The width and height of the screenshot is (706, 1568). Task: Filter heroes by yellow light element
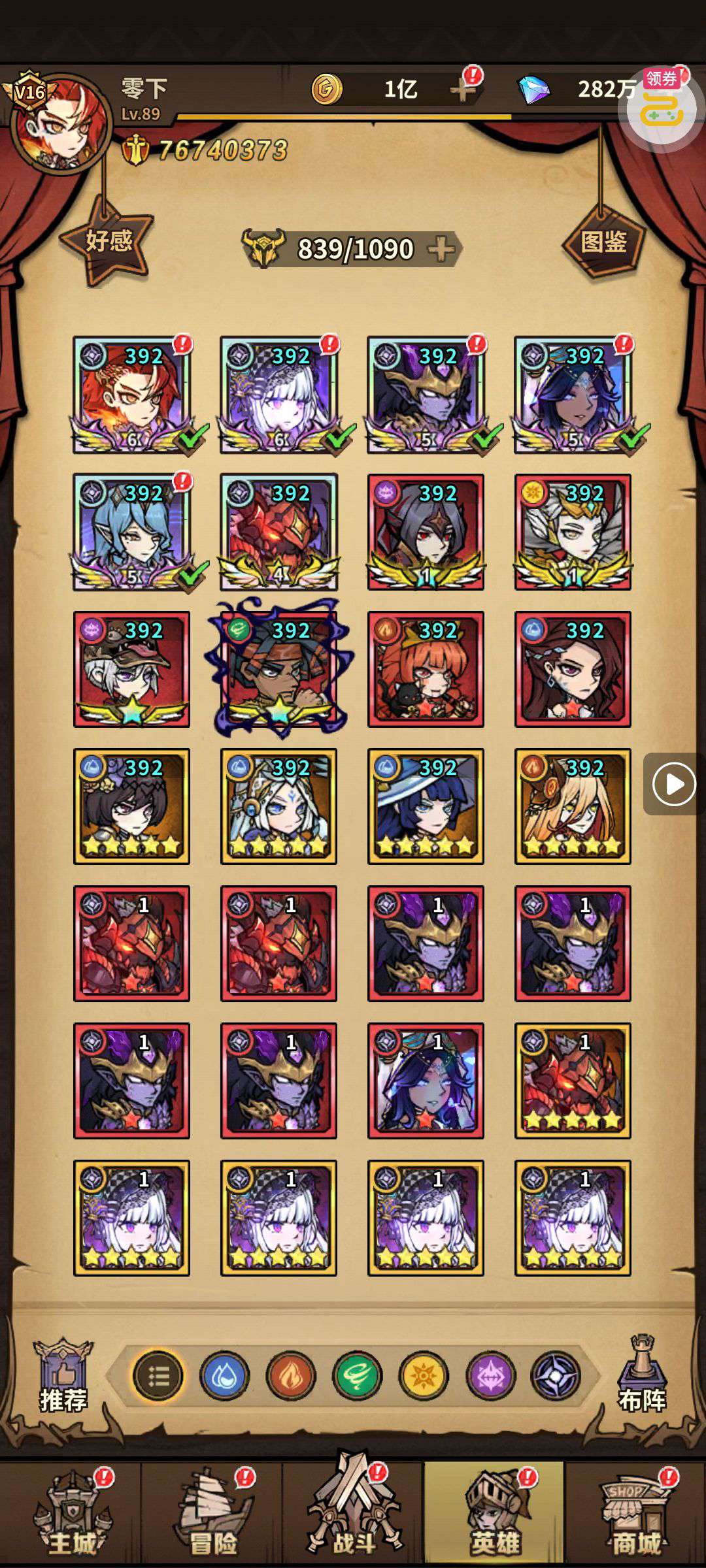coord(424,1377)
